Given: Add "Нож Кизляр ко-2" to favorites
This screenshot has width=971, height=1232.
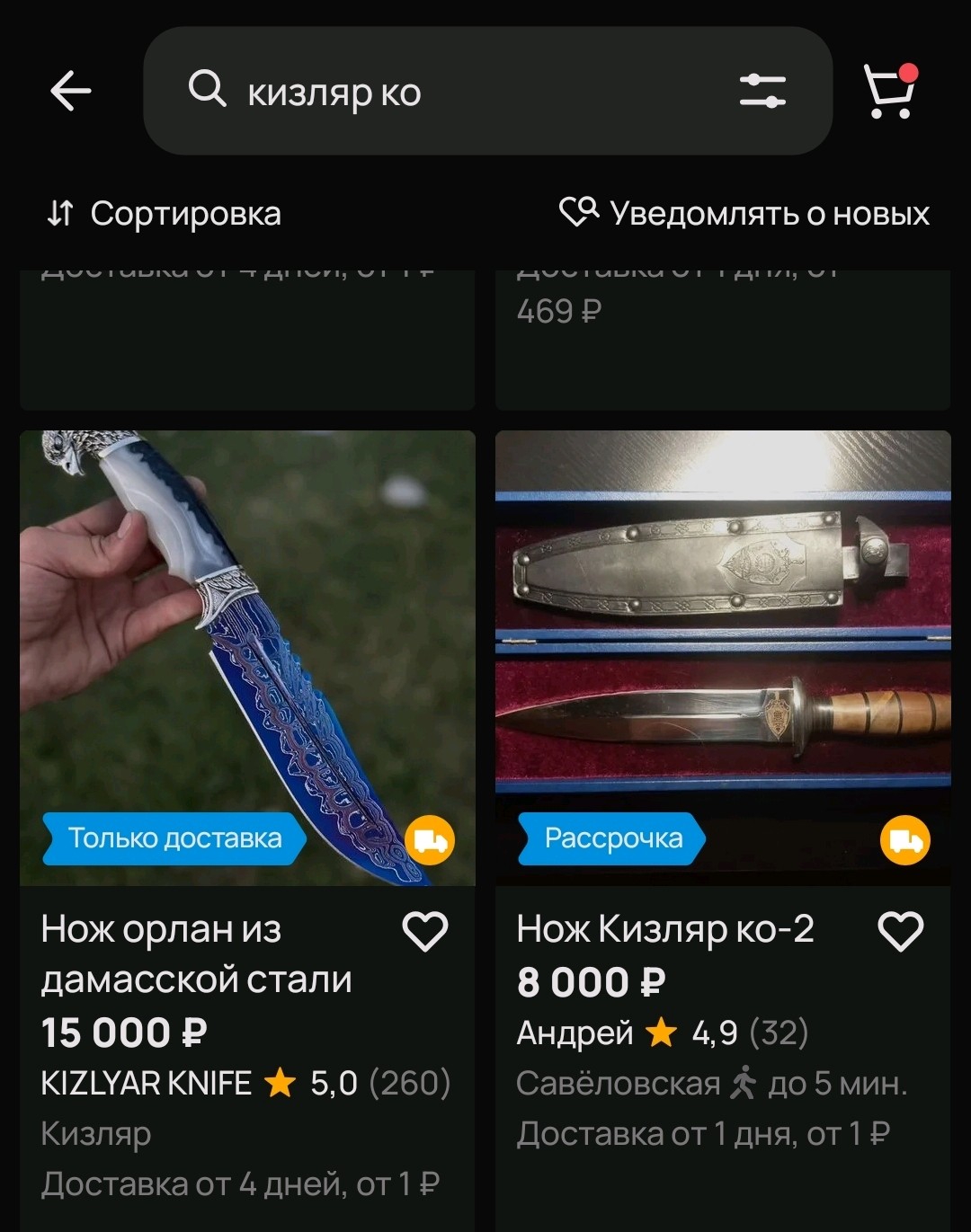Looking at the screenshot, I should [900, 931].
